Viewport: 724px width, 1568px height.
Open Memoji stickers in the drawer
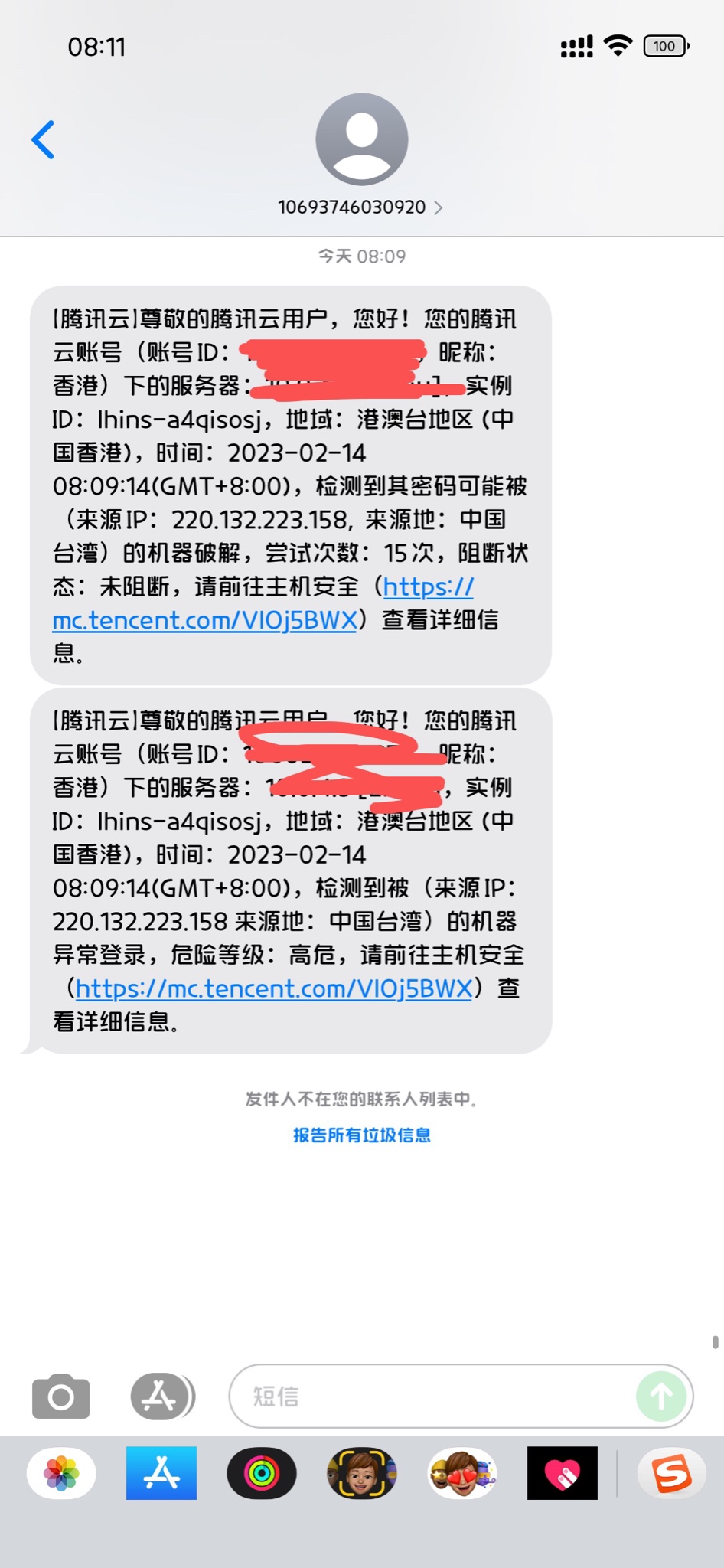462,1473
